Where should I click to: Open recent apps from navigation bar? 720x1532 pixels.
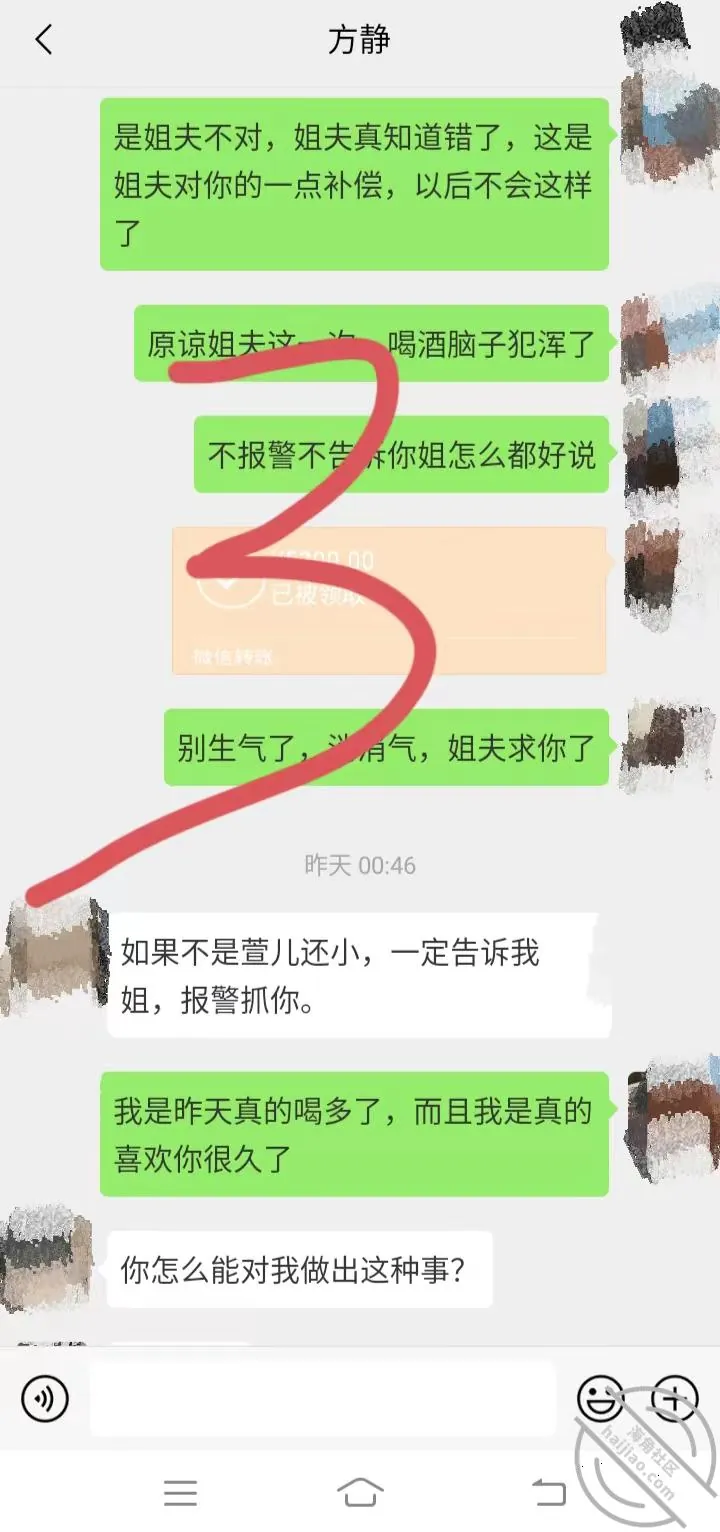[180, 1493]
